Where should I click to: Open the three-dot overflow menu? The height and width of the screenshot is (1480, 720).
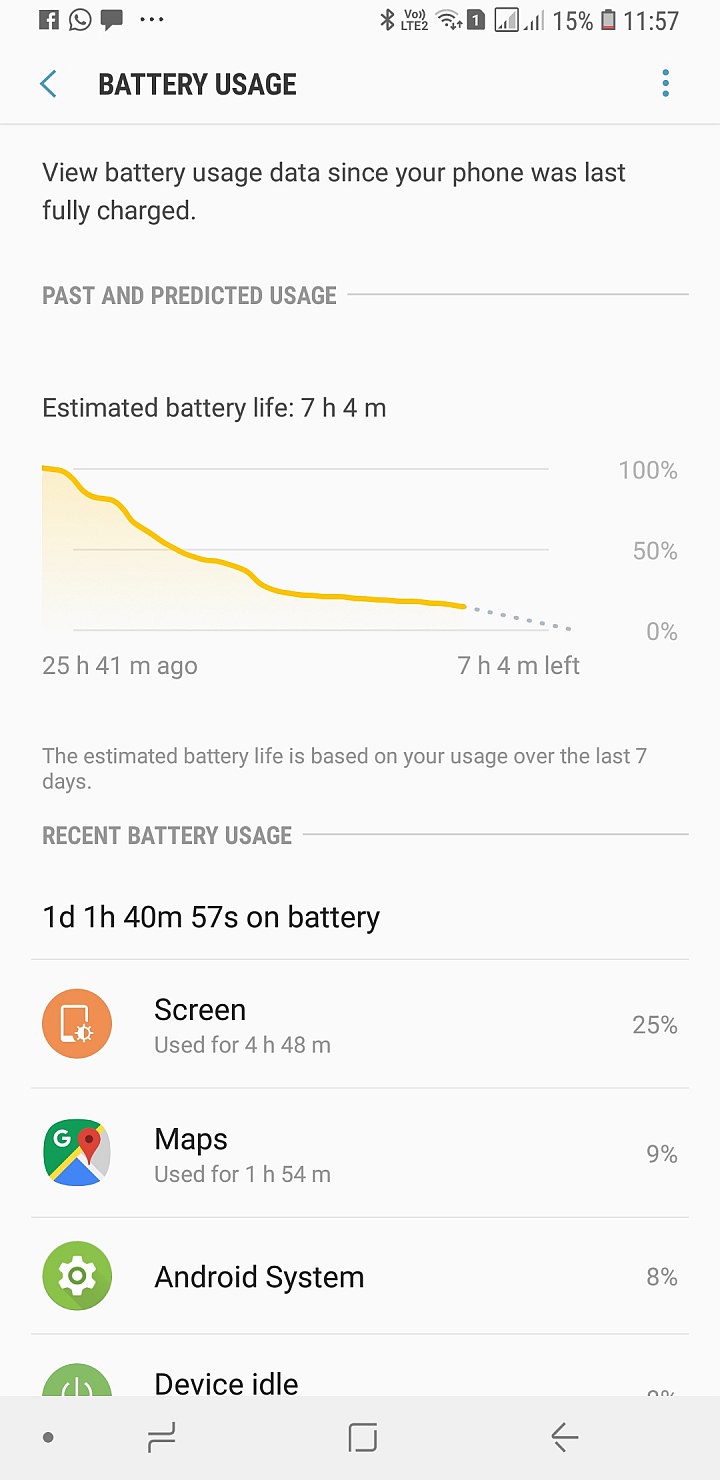[x=665, y=84]
